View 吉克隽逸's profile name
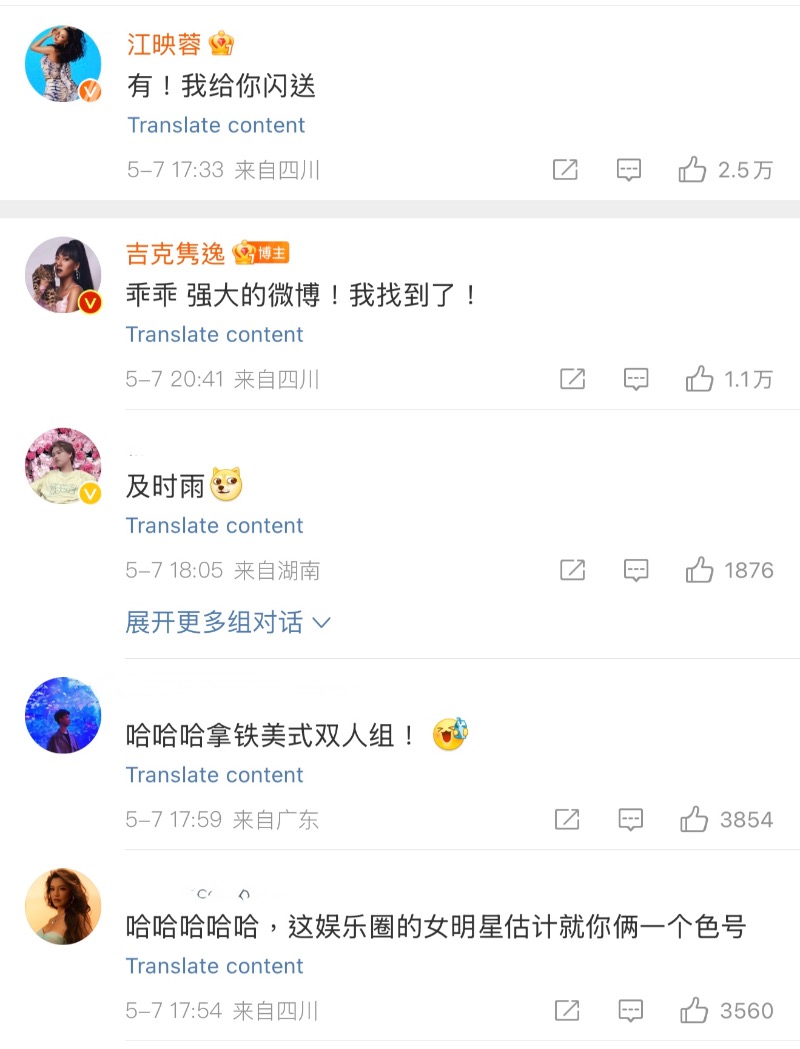This screenshot has height=1049, width=800. [175, 254]
